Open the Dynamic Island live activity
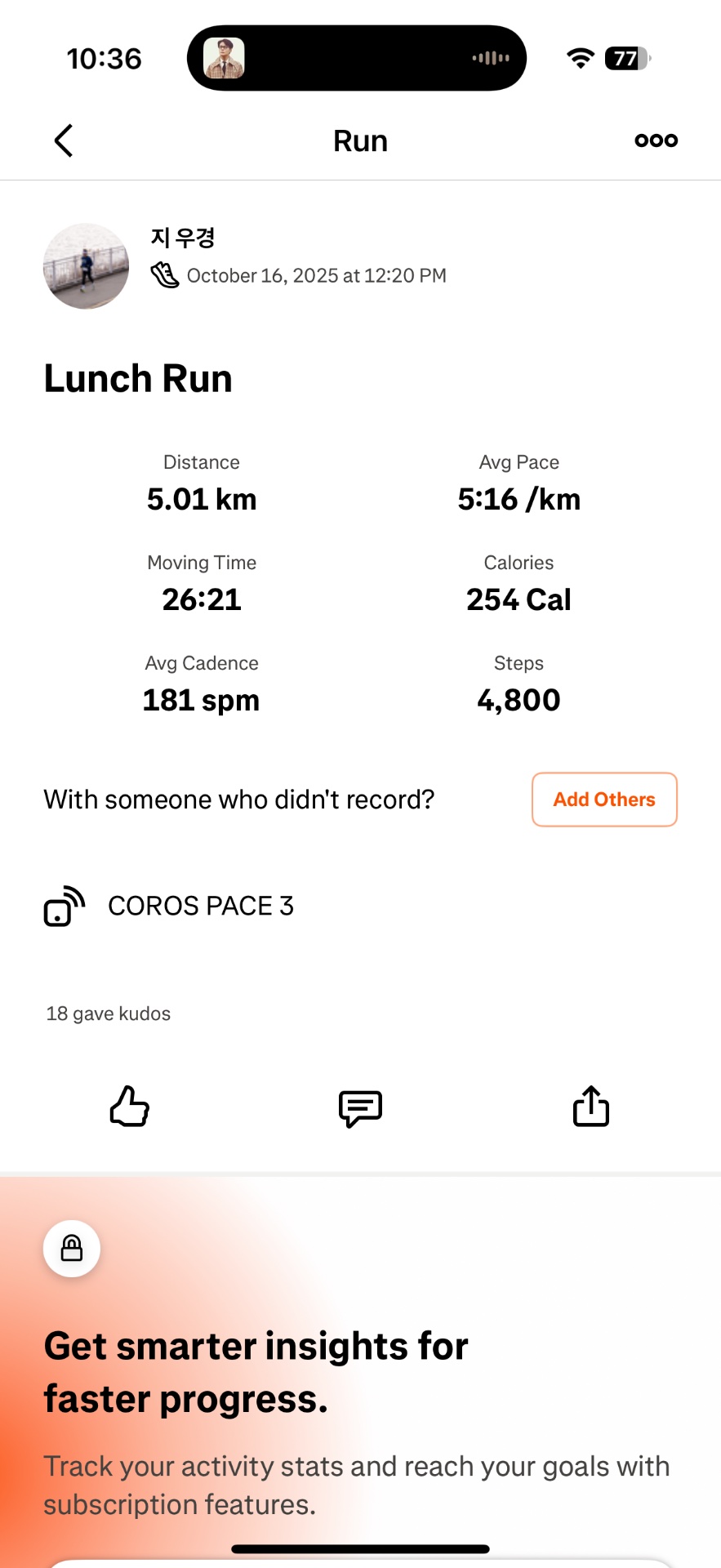The height and width of the screenshot is (1568, 721). click(x=357, y=58)
